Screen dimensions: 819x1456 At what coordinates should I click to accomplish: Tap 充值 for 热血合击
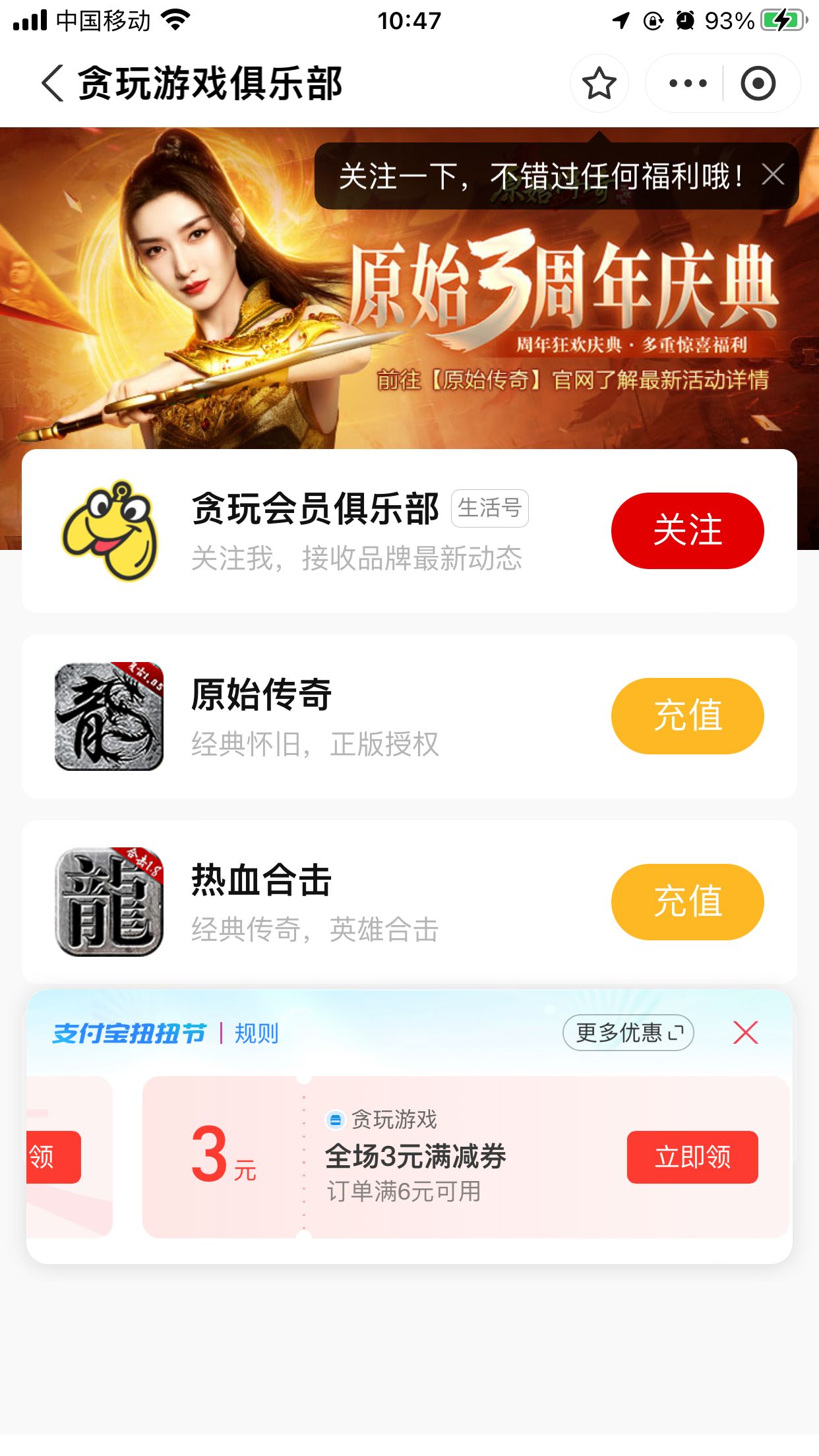coord(687,901)
